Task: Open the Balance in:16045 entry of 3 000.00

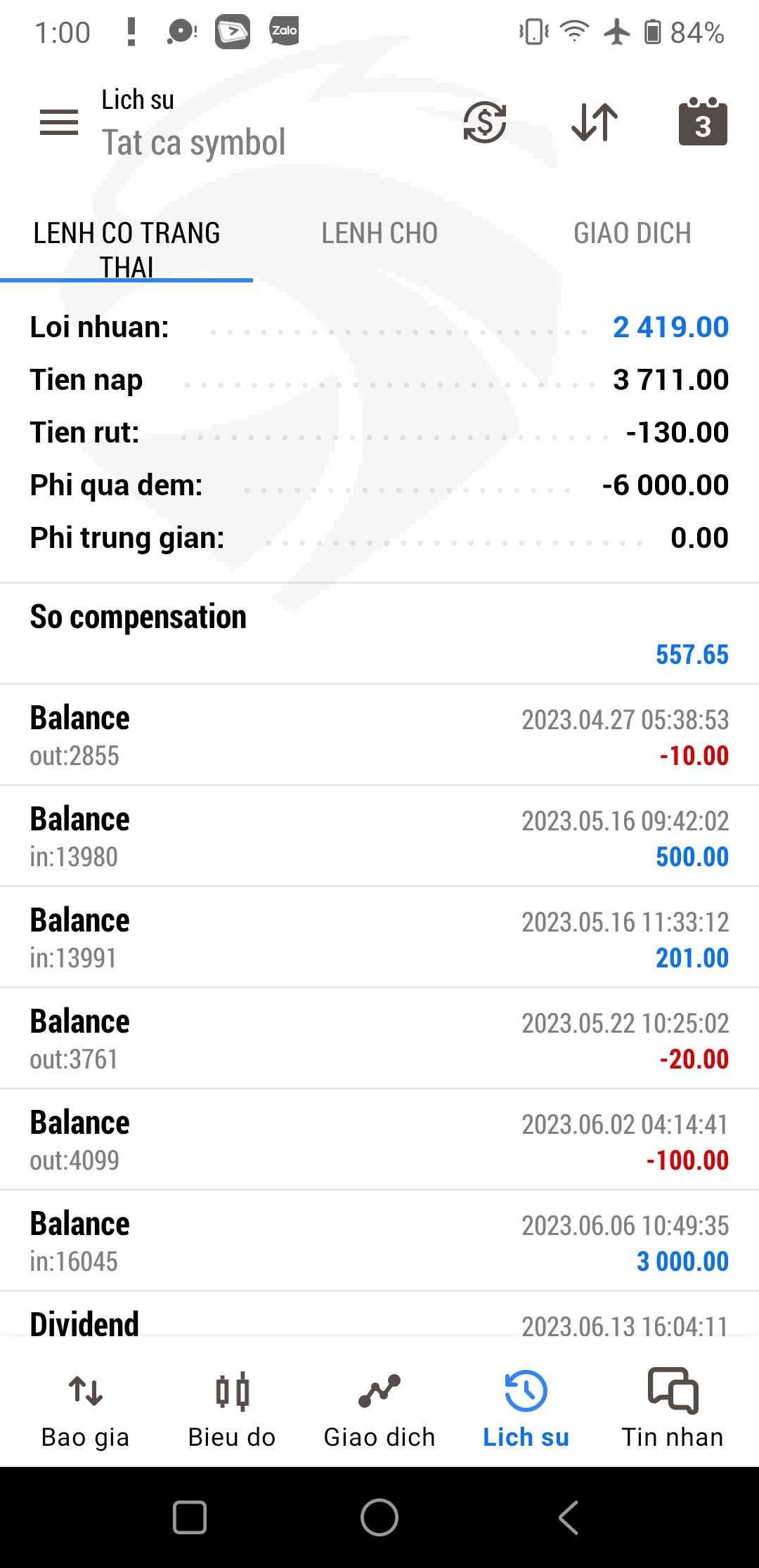Action: coord(379,1241)
